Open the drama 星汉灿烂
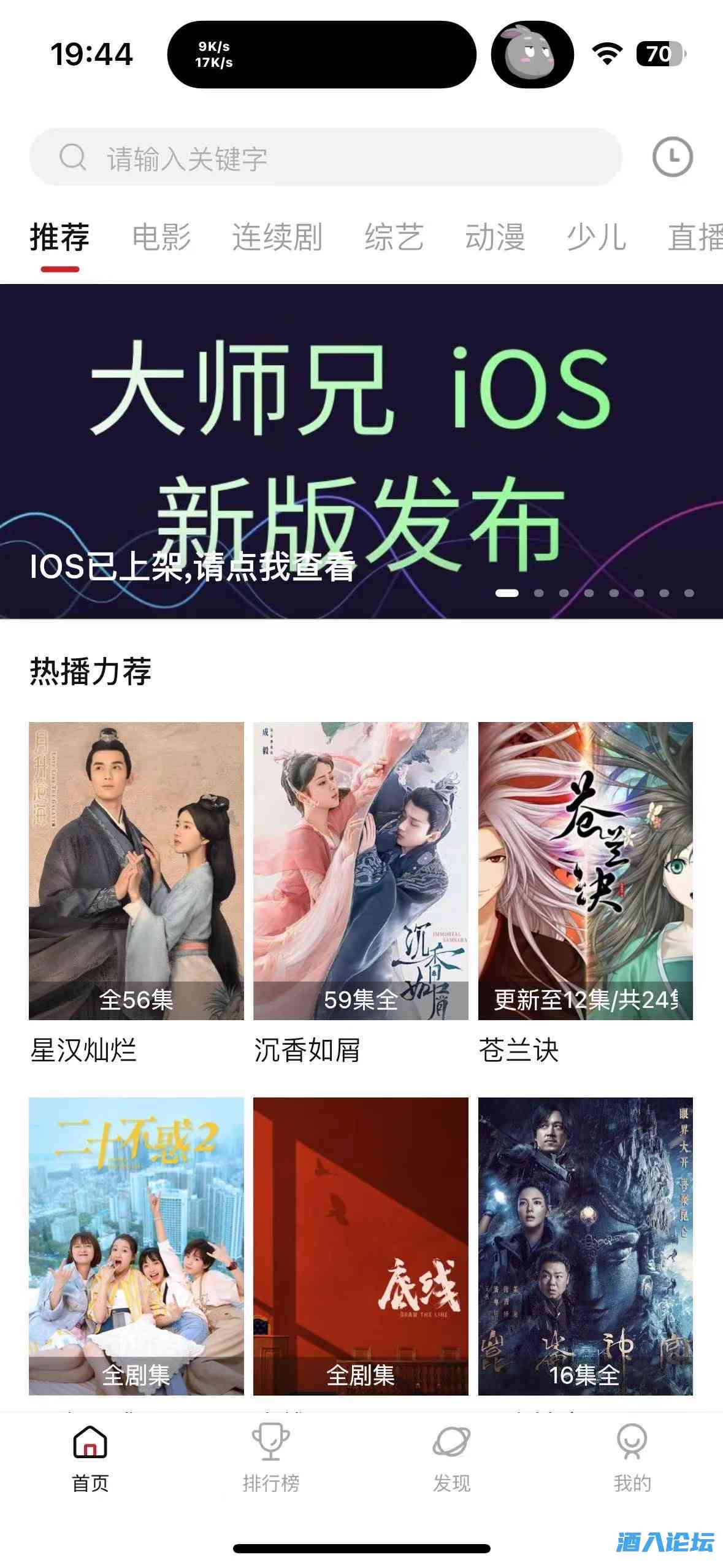This screenshot has width=723, height=1568. click(x=136, y=871)
